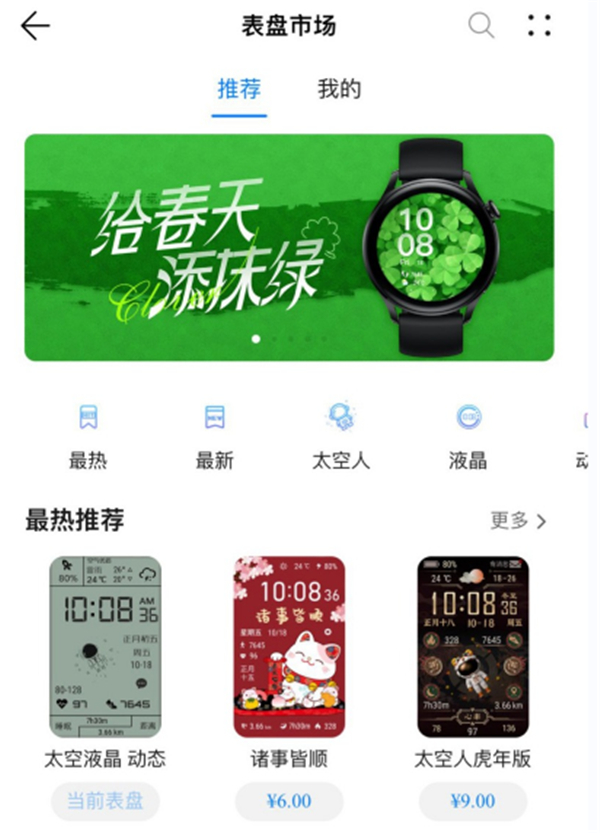Open the four-dot overflow menu

[539, 26]
